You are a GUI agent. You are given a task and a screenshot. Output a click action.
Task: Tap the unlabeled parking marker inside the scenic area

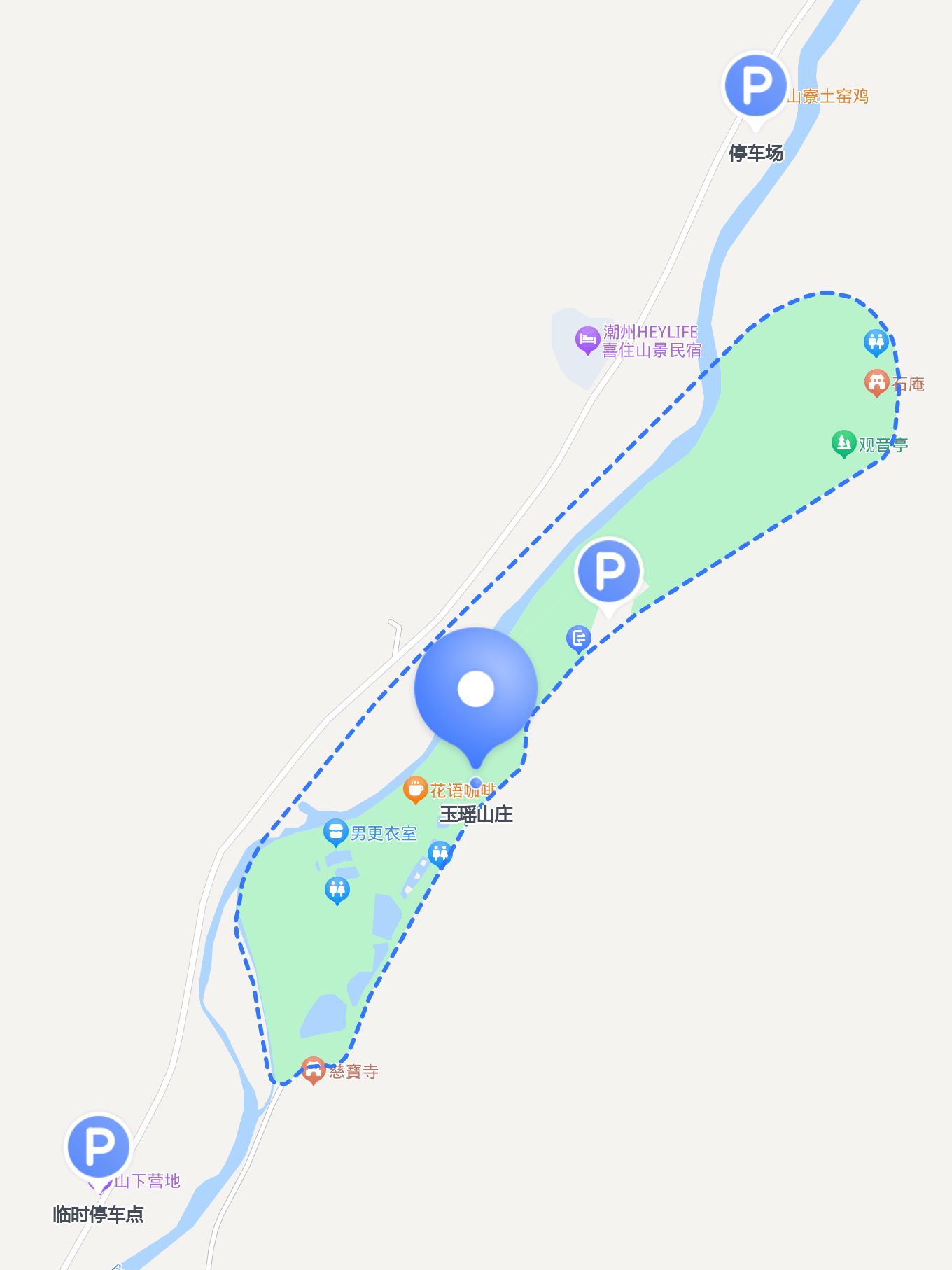[x=608, y=572]
